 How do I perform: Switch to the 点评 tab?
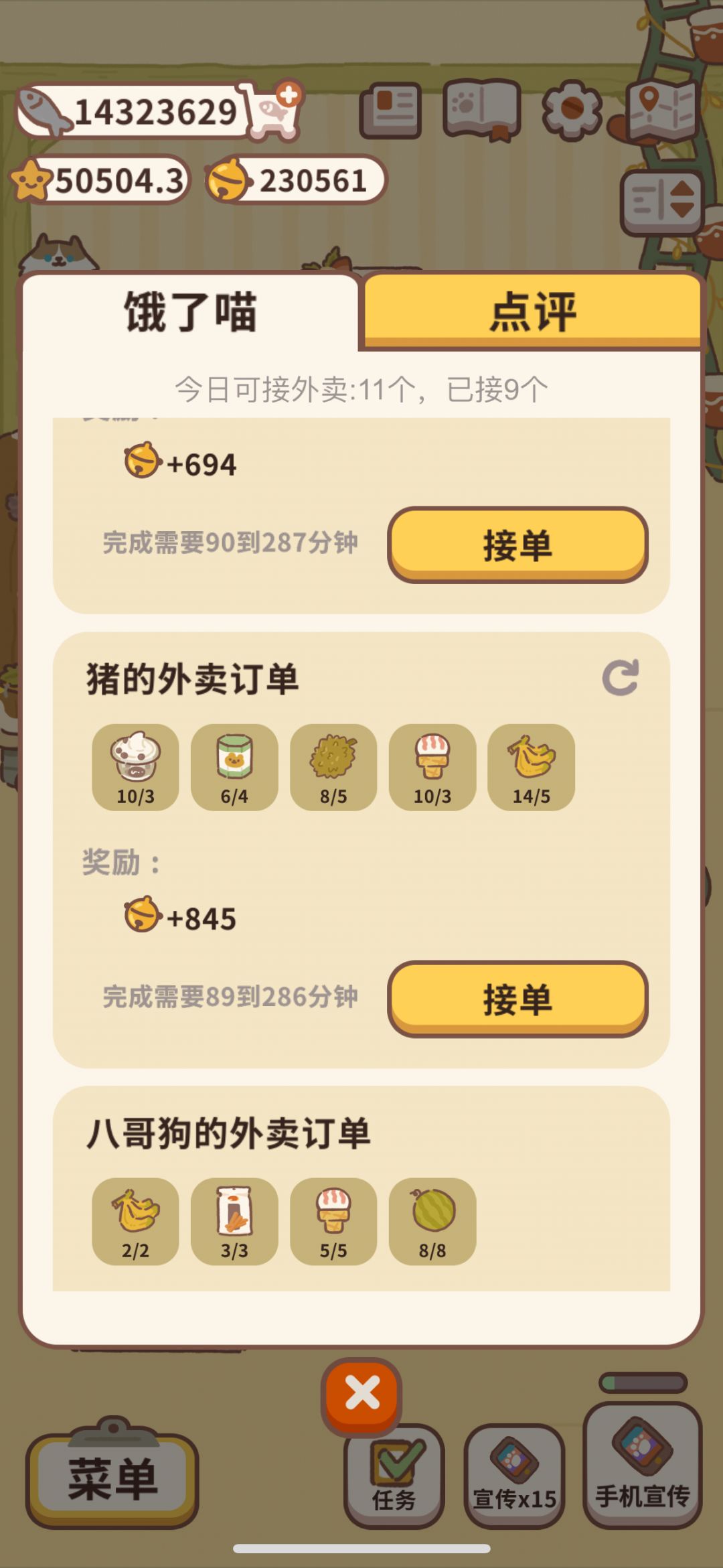click(532, 311)
